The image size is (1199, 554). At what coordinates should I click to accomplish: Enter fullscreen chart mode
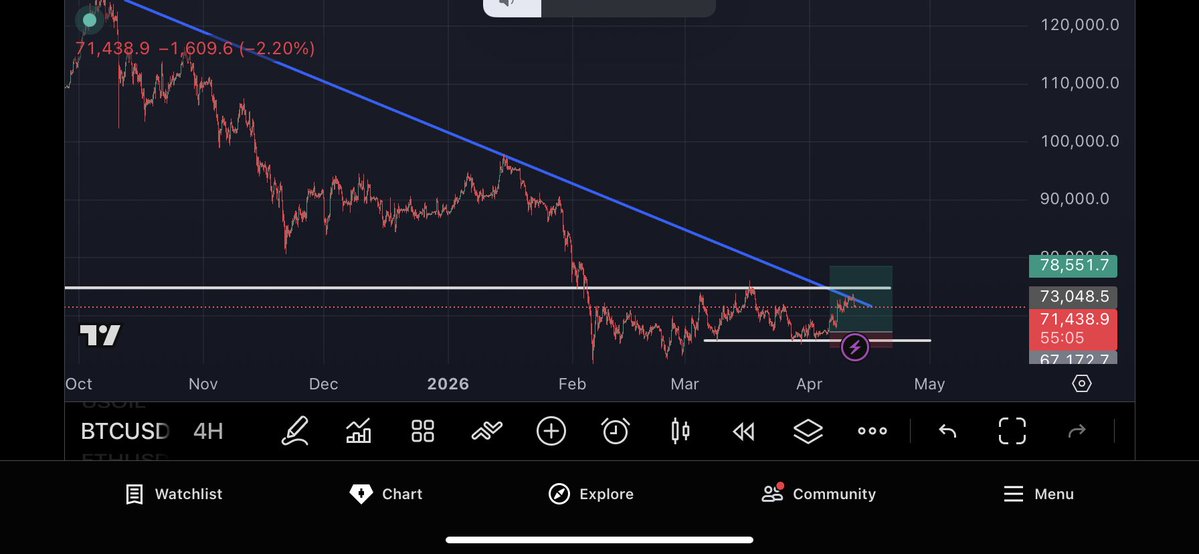click(1012, 431)
